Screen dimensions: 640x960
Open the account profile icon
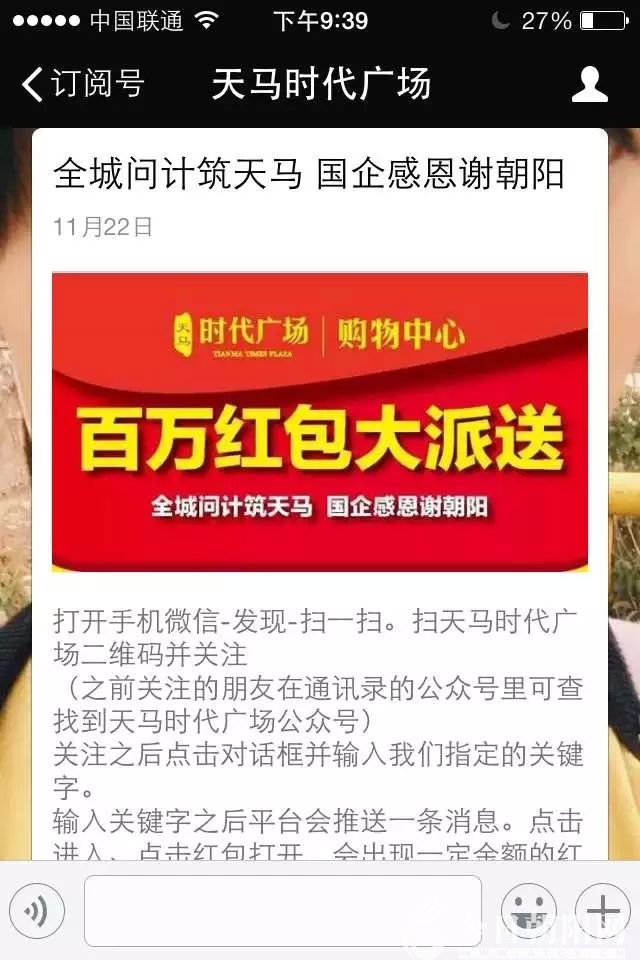click(589, 85)
